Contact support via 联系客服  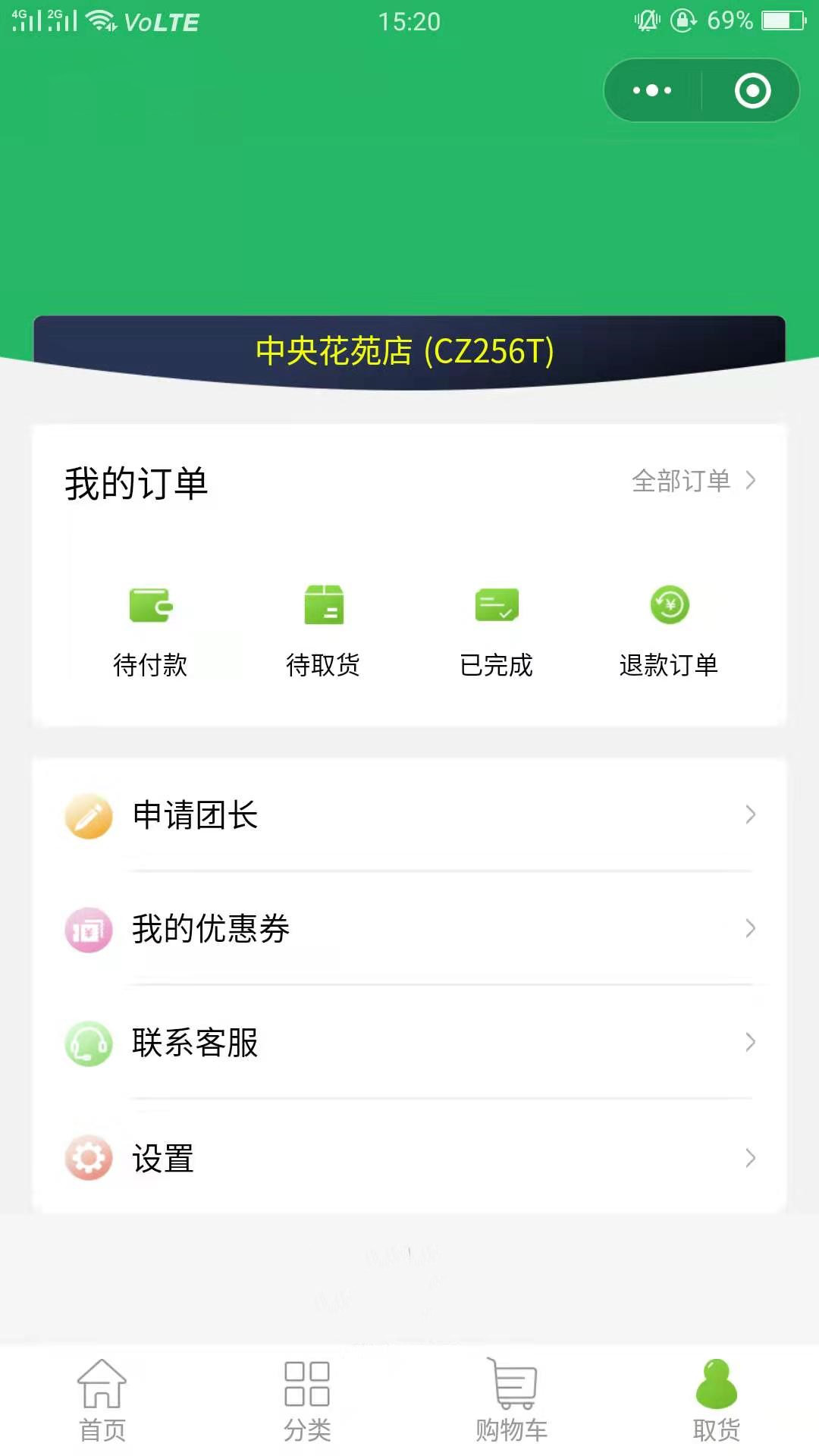pos(409,1043)
